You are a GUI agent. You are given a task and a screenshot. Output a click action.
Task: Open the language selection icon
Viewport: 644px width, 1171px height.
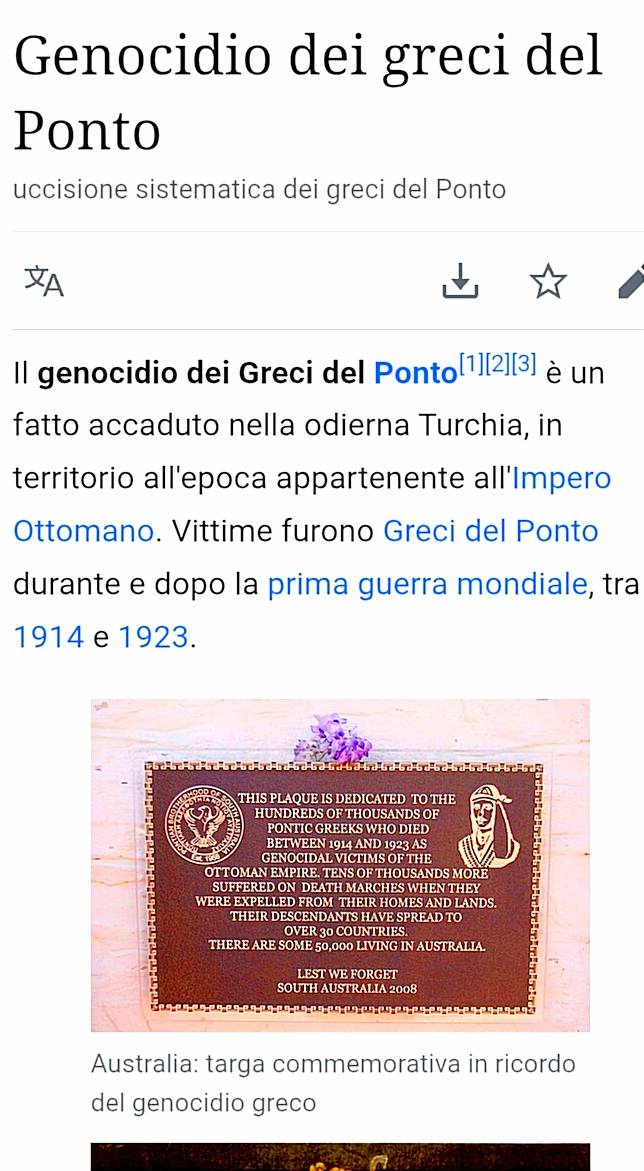click(44, 281)
